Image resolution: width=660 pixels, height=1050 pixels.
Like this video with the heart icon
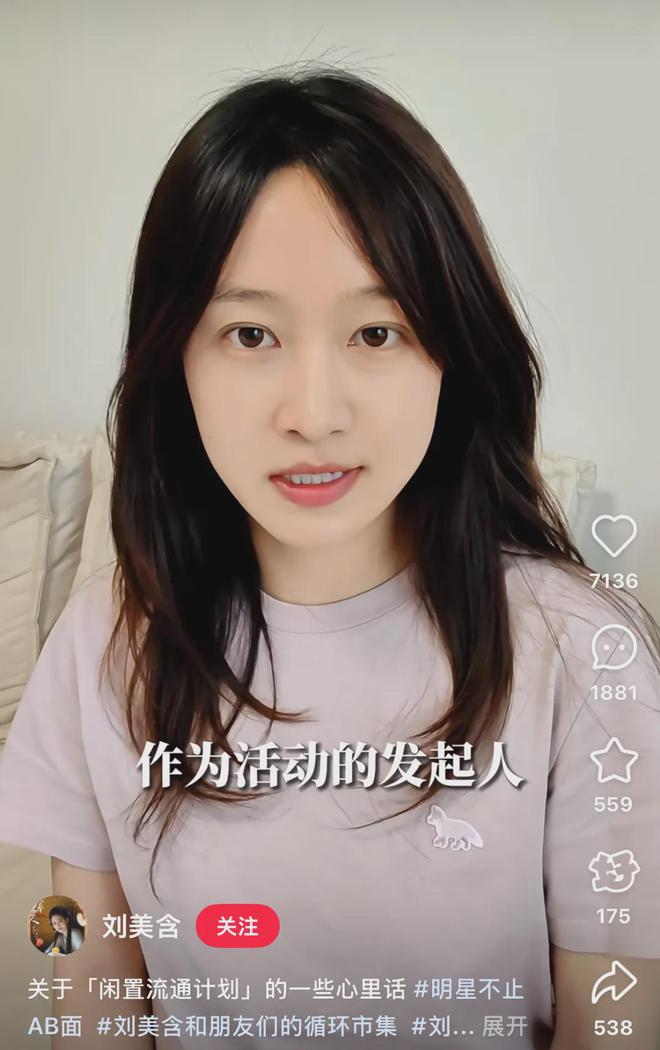tap(613, 537)
